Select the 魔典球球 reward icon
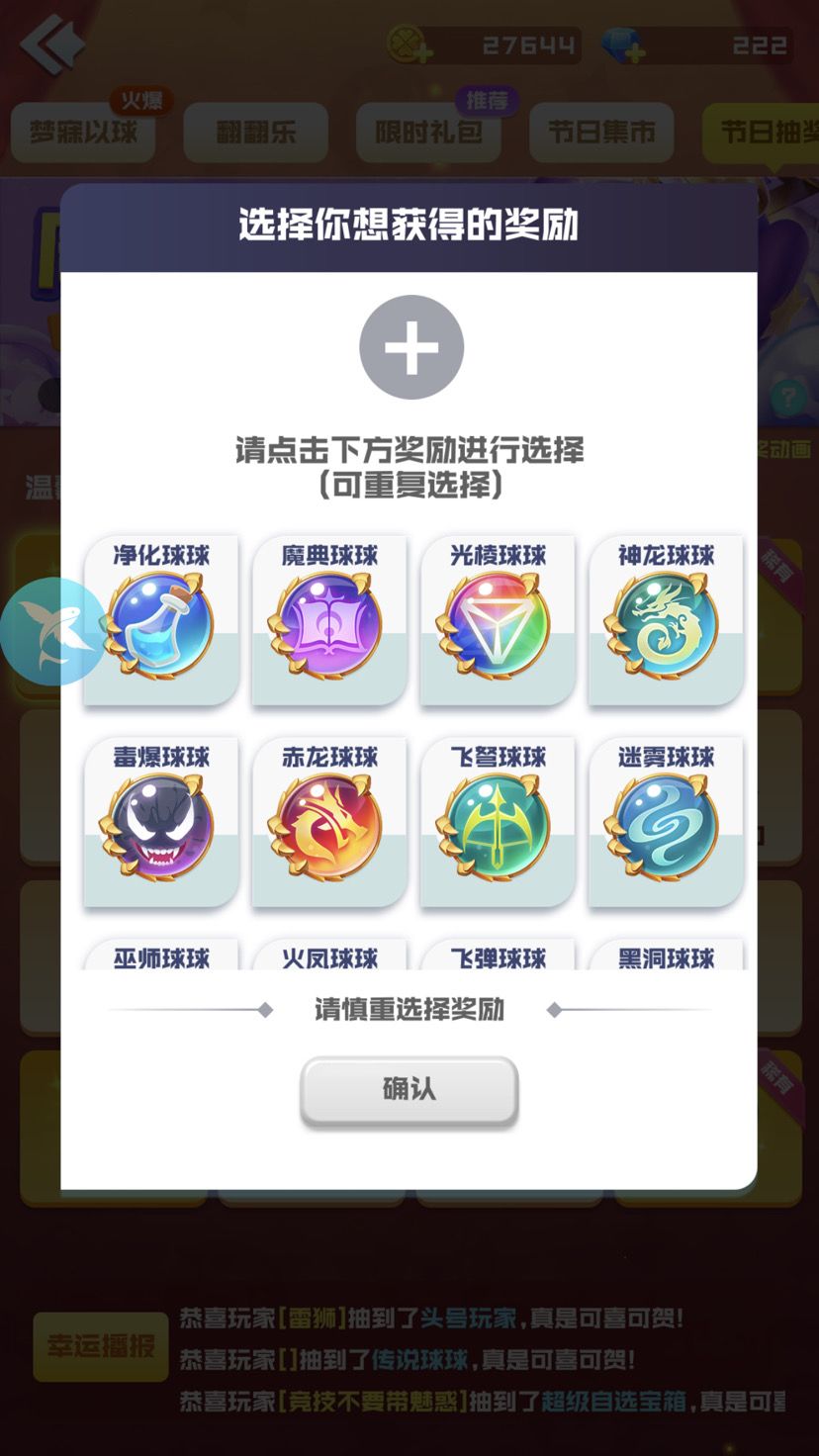The height and width of the screenshot is (1456, 819). tap(329, 623)
